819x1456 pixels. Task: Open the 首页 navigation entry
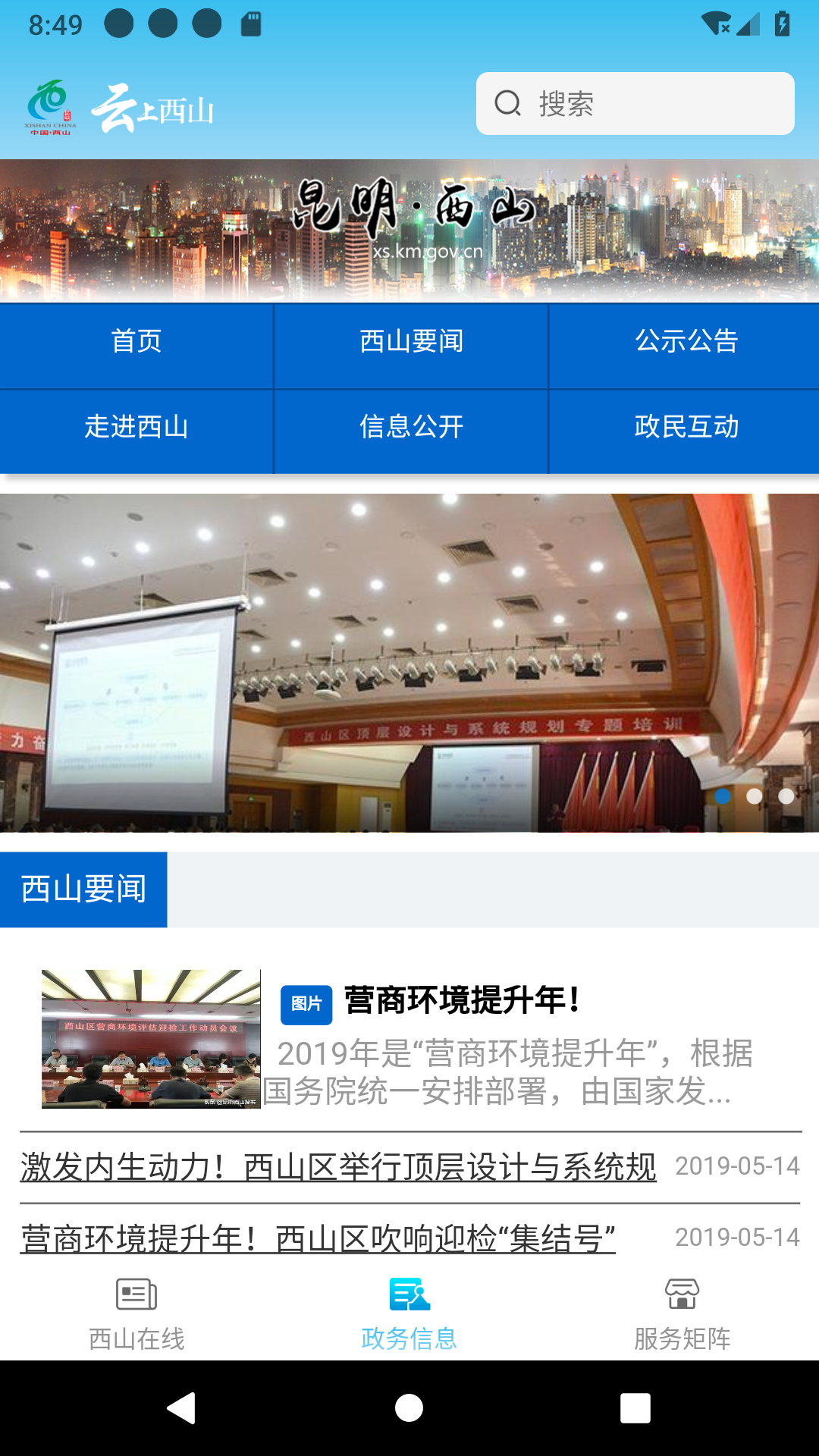pos(136,343)
